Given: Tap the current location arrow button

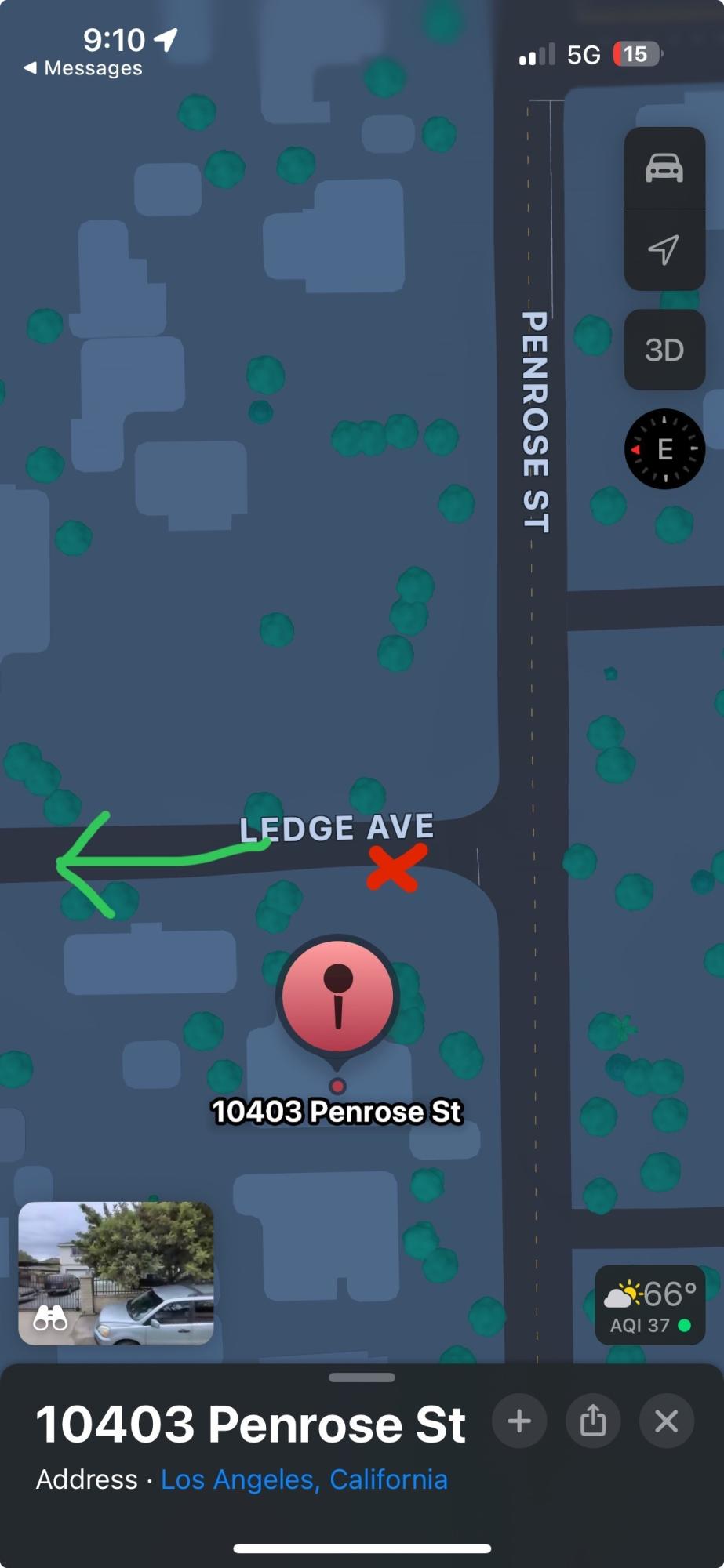Looking at the screenshot, I should click(x=664, y=249).
